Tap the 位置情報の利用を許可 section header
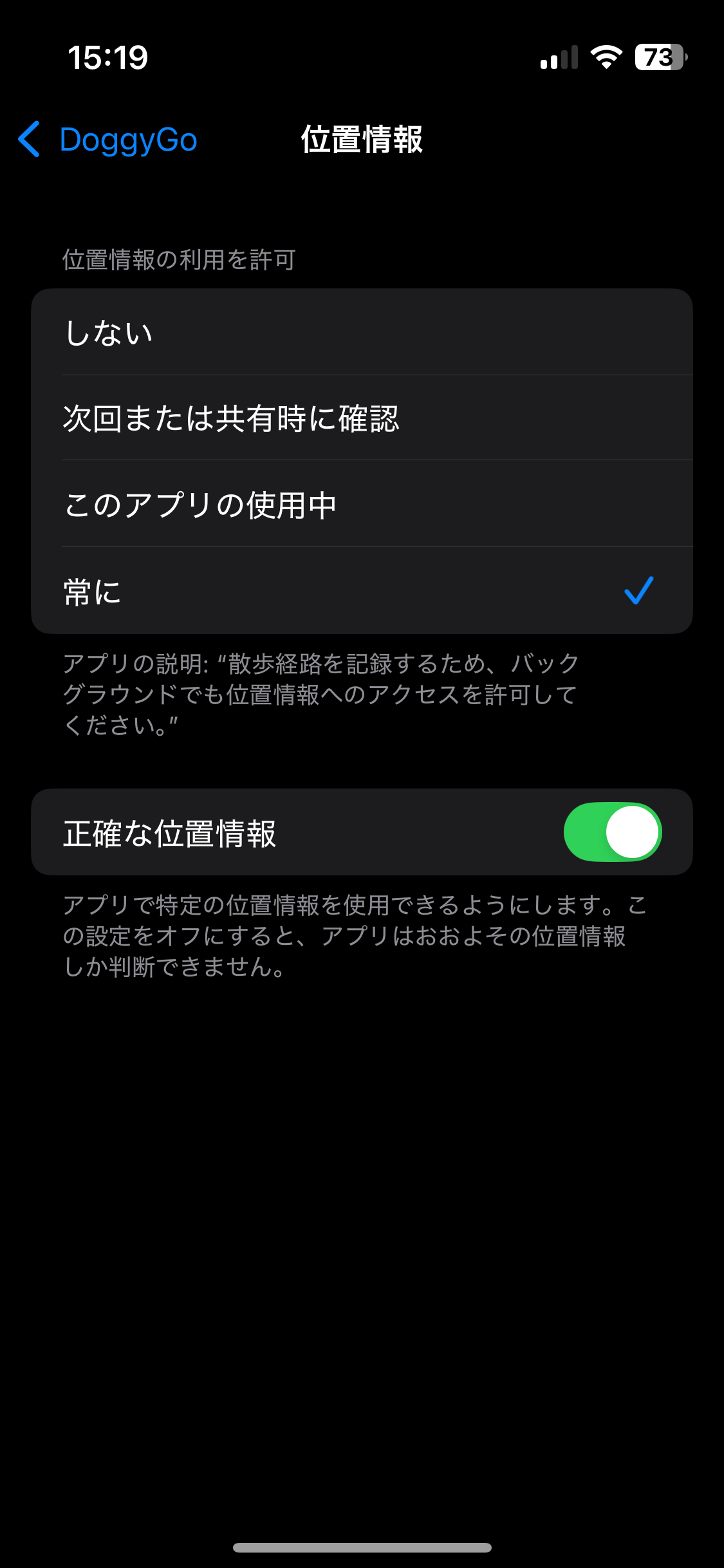Image resolution: width=724 pixels, height=1568 pixels. 178,258
